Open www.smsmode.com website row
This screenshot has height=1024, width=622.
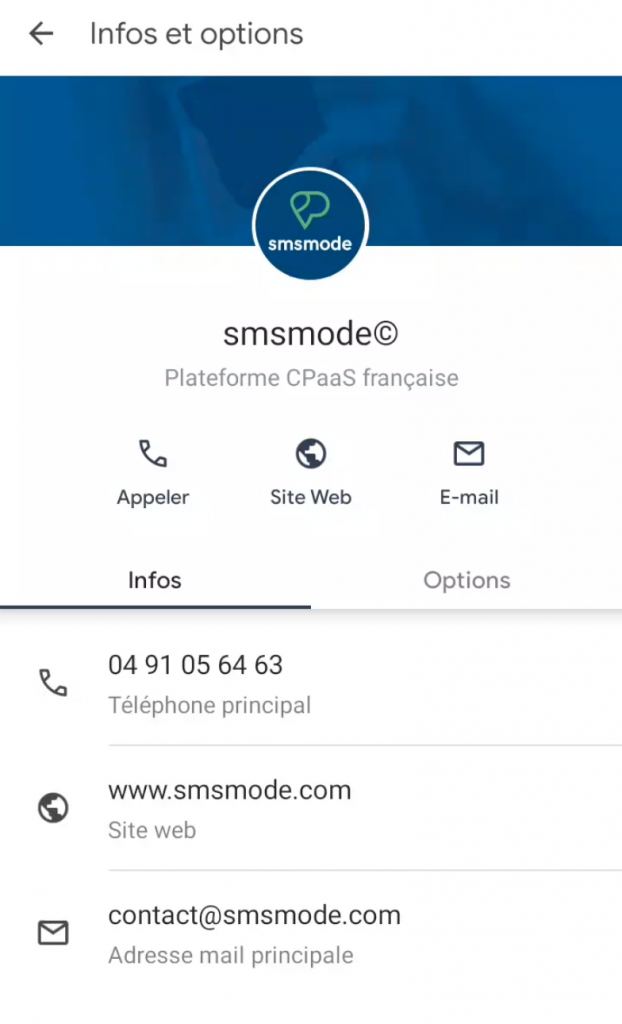point(311,808)
